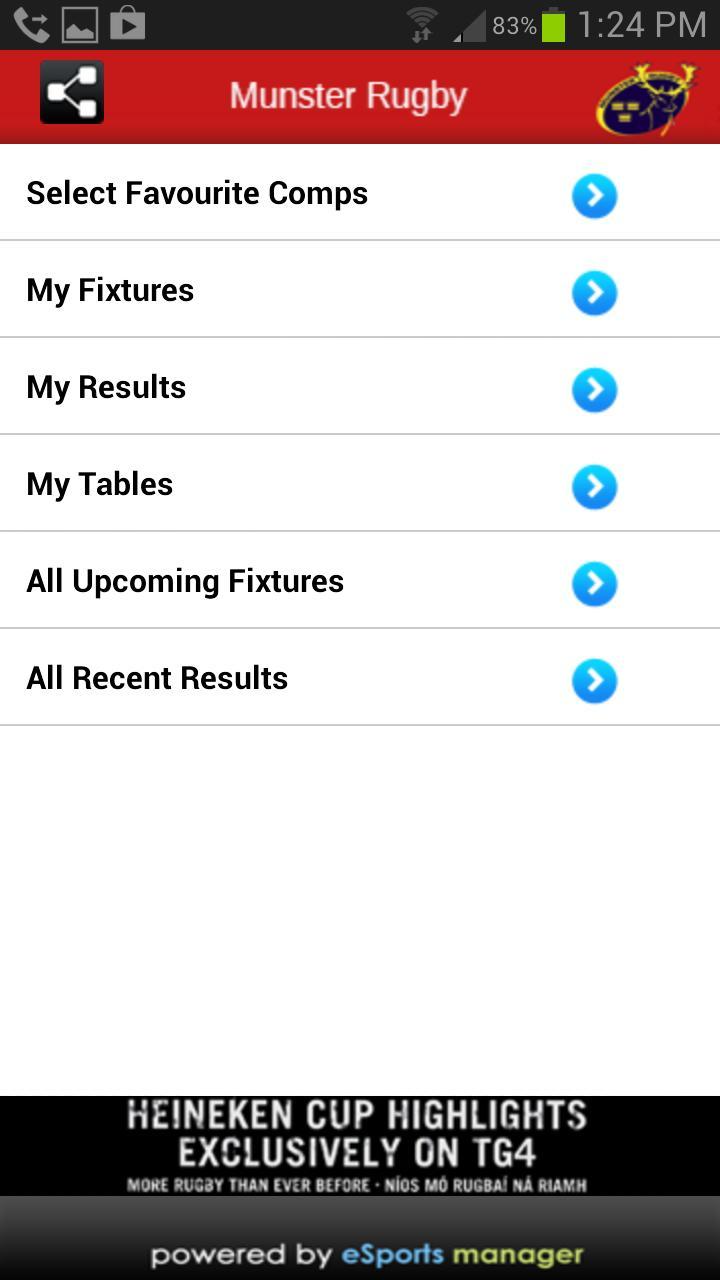Open Select Favourite Comps
Screen dimensions: 720x1280
(360, 193)
